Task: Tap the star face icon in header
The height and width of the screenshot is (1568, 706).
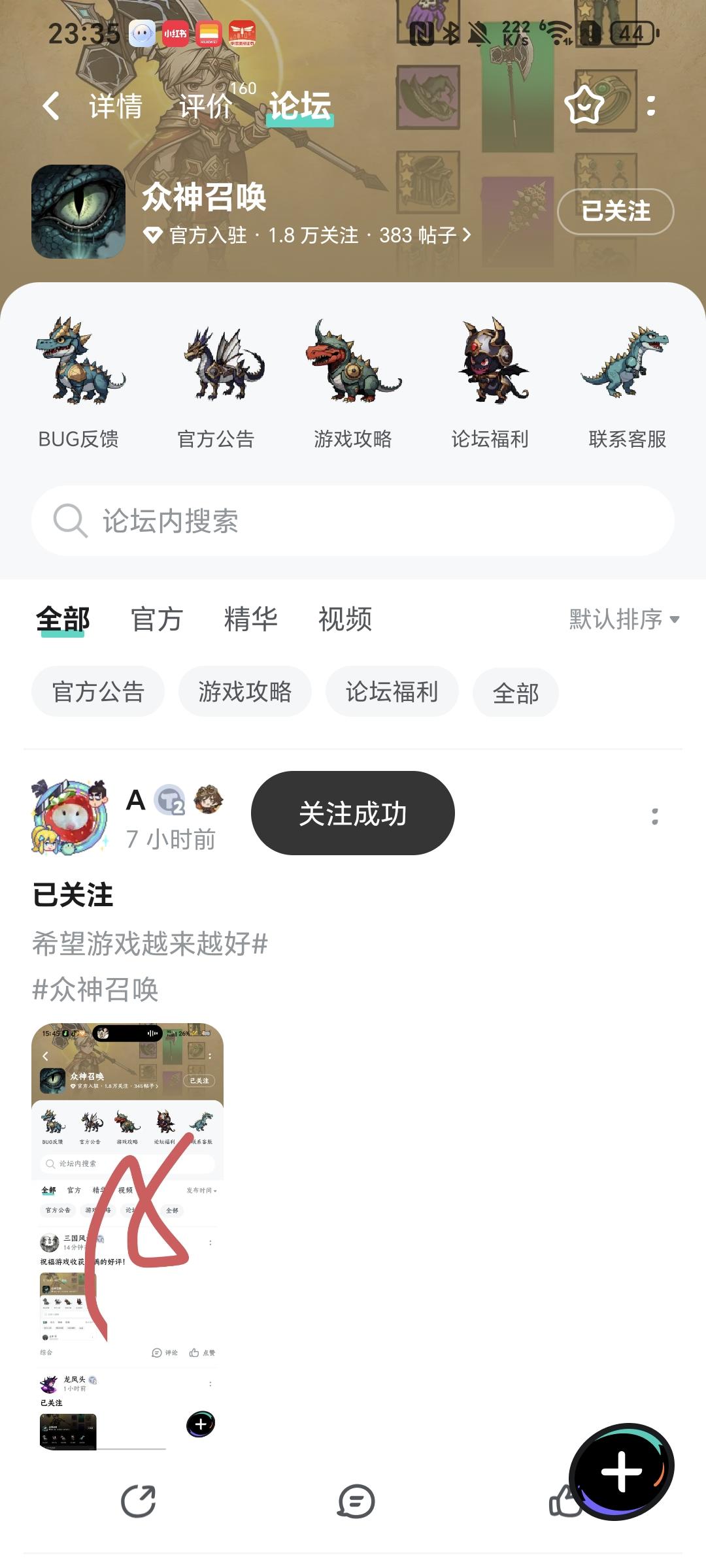Action: 584,105
